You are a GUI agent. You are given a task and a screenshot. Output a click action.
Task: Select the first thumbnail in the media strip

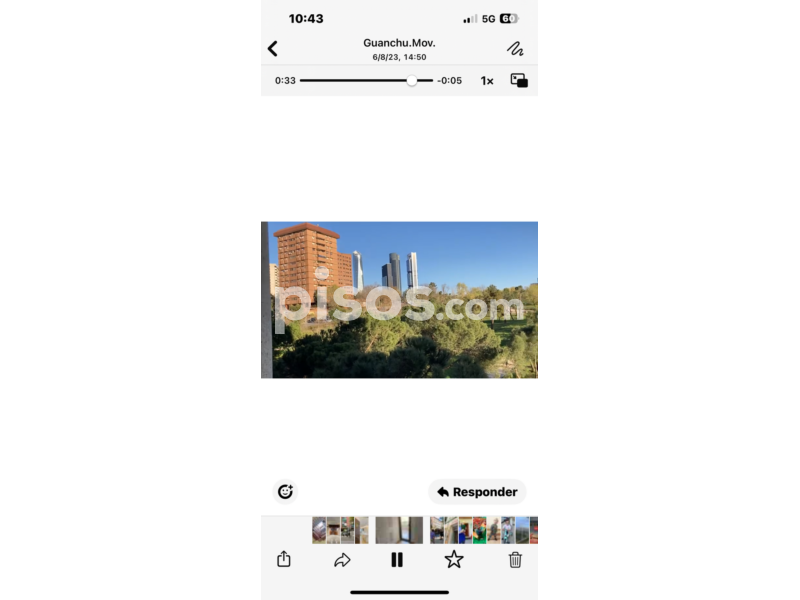coord(319,530)
